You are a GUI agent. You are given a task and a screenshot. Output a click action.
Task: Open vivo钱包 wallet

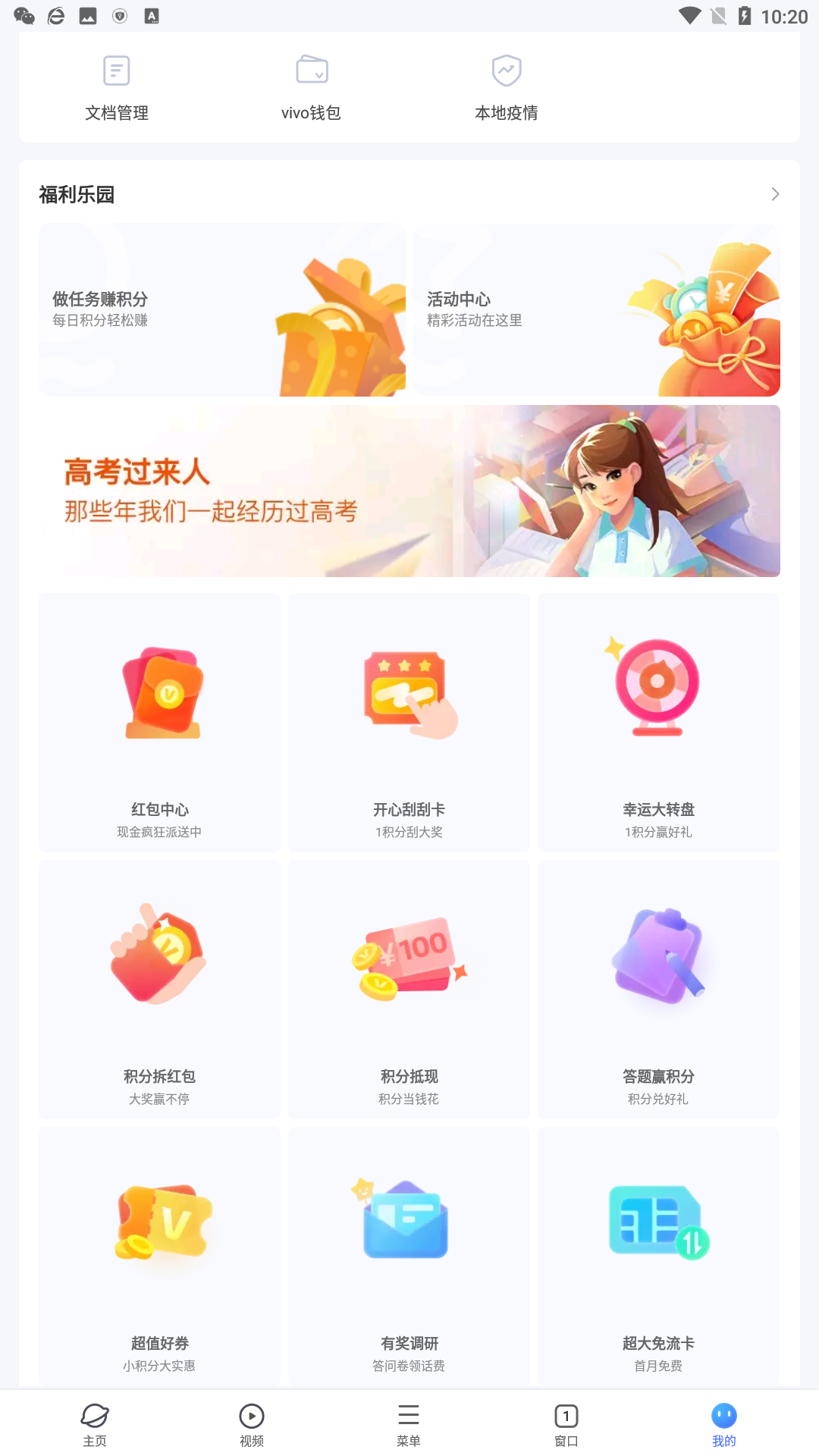click(x=311, y=87)
